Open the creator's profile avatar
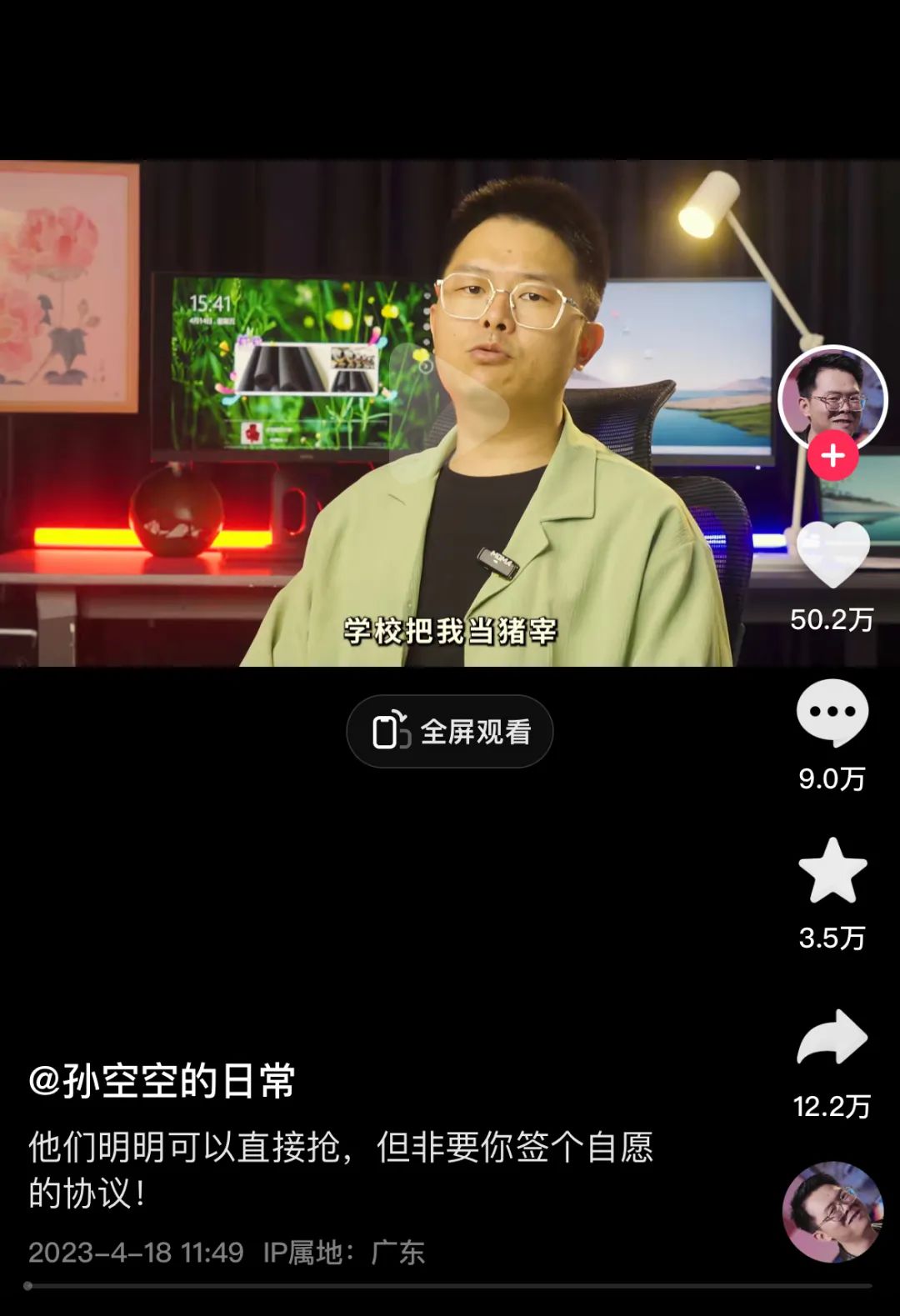This screenshot has height=1316, width=900. coord(832,397)
